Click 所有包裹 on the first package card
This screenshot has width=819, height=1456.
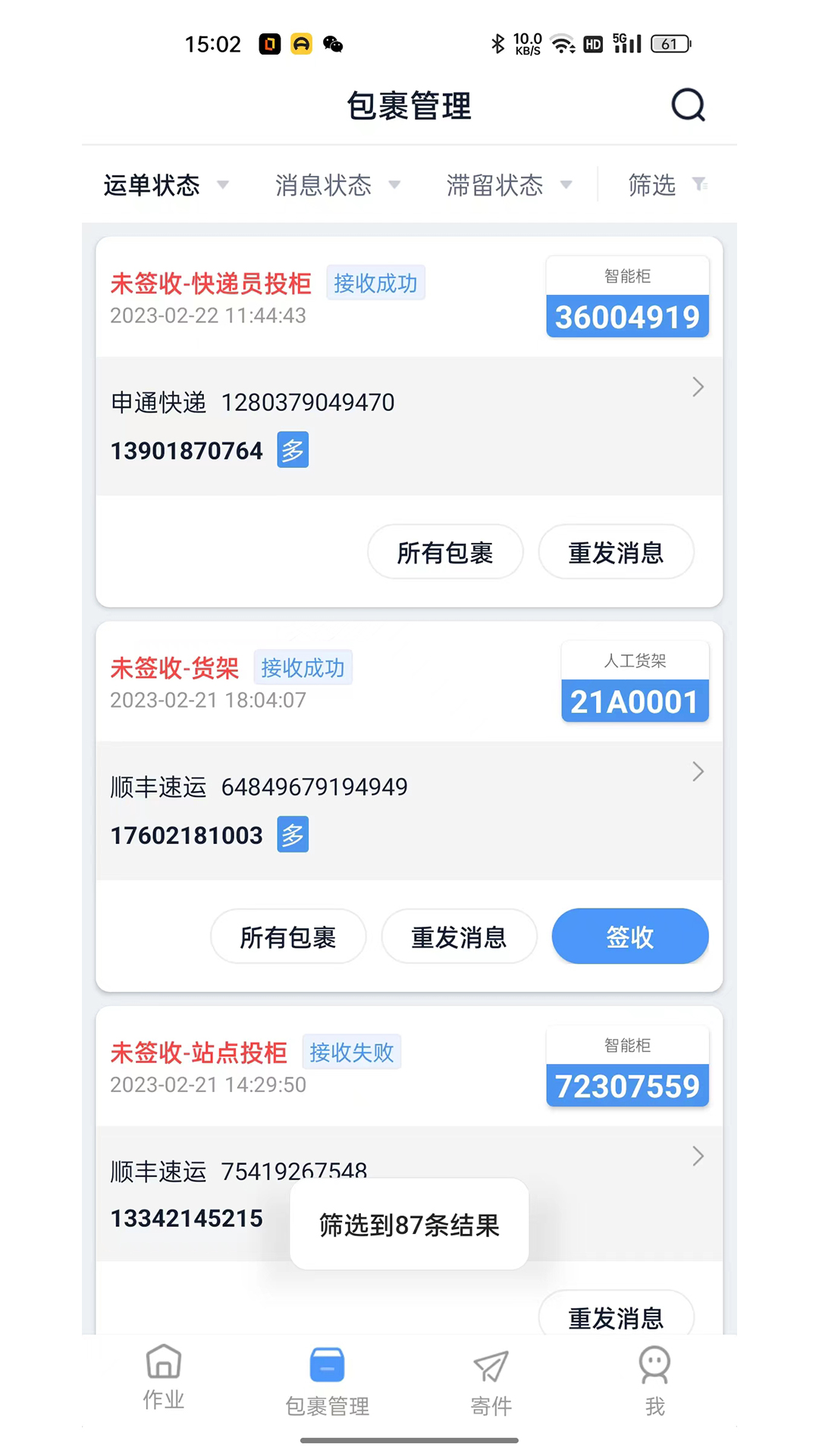pos(445,552)
